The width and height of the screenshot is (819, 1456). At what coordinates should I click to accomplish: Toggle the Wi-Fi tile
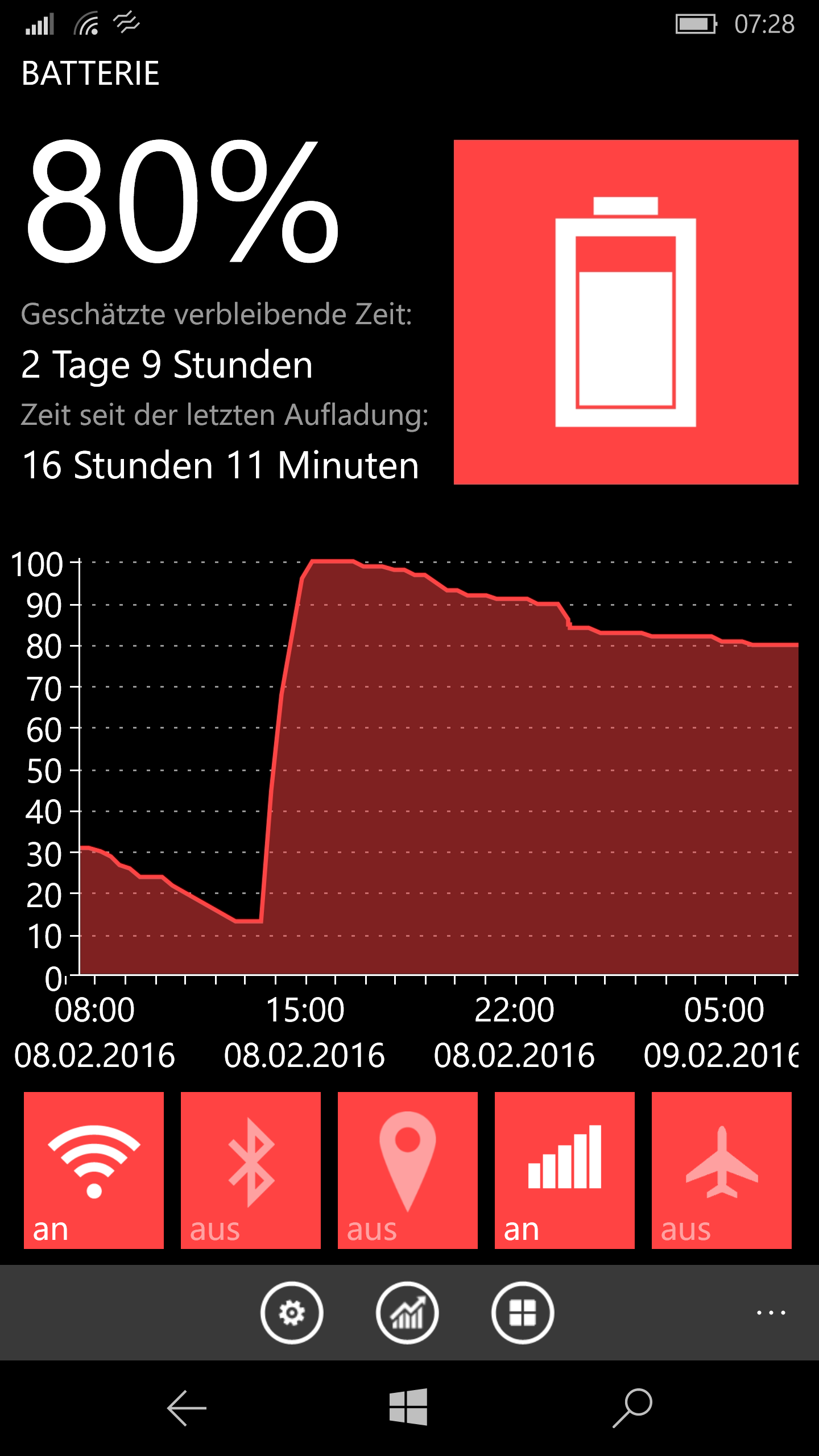click(x=94, y=1170)
